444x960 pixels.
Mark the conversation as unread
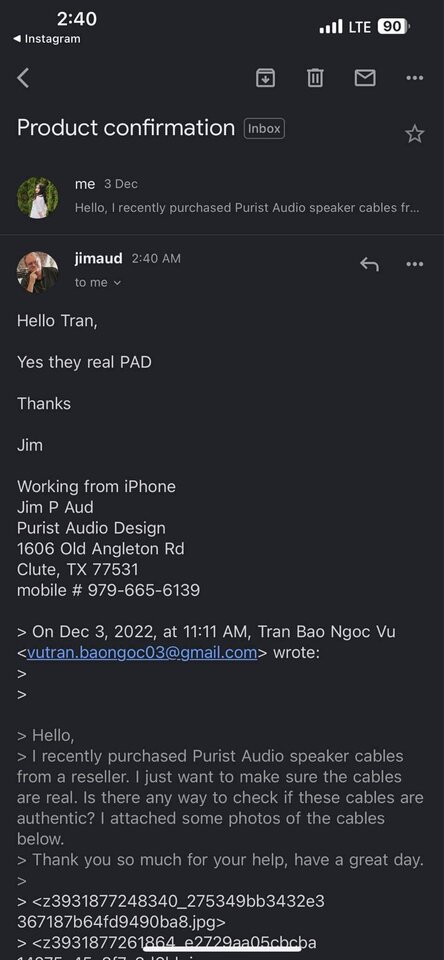point(365,78)
